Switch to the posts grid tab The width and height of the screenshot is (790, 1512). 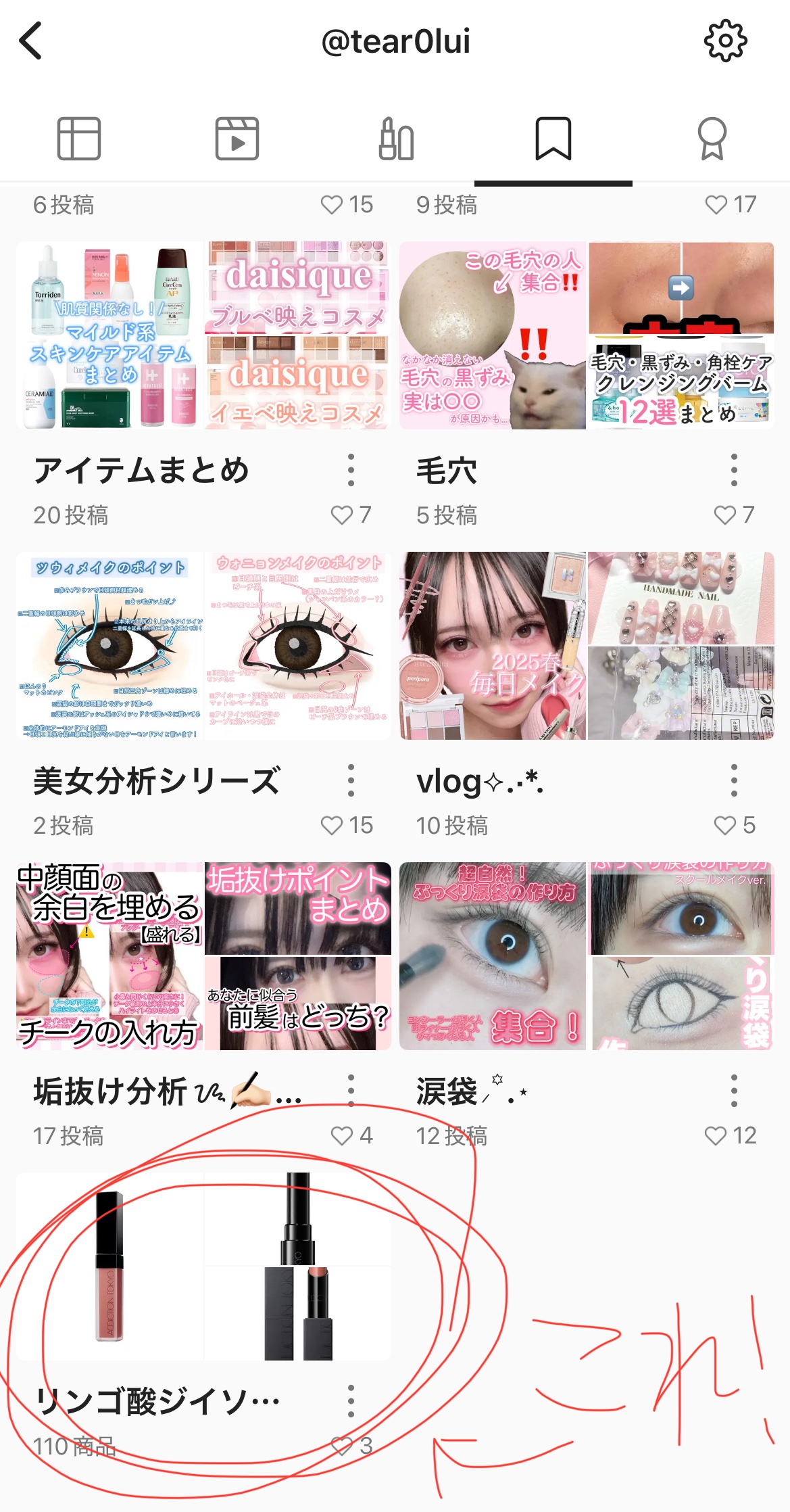point(79,139)
